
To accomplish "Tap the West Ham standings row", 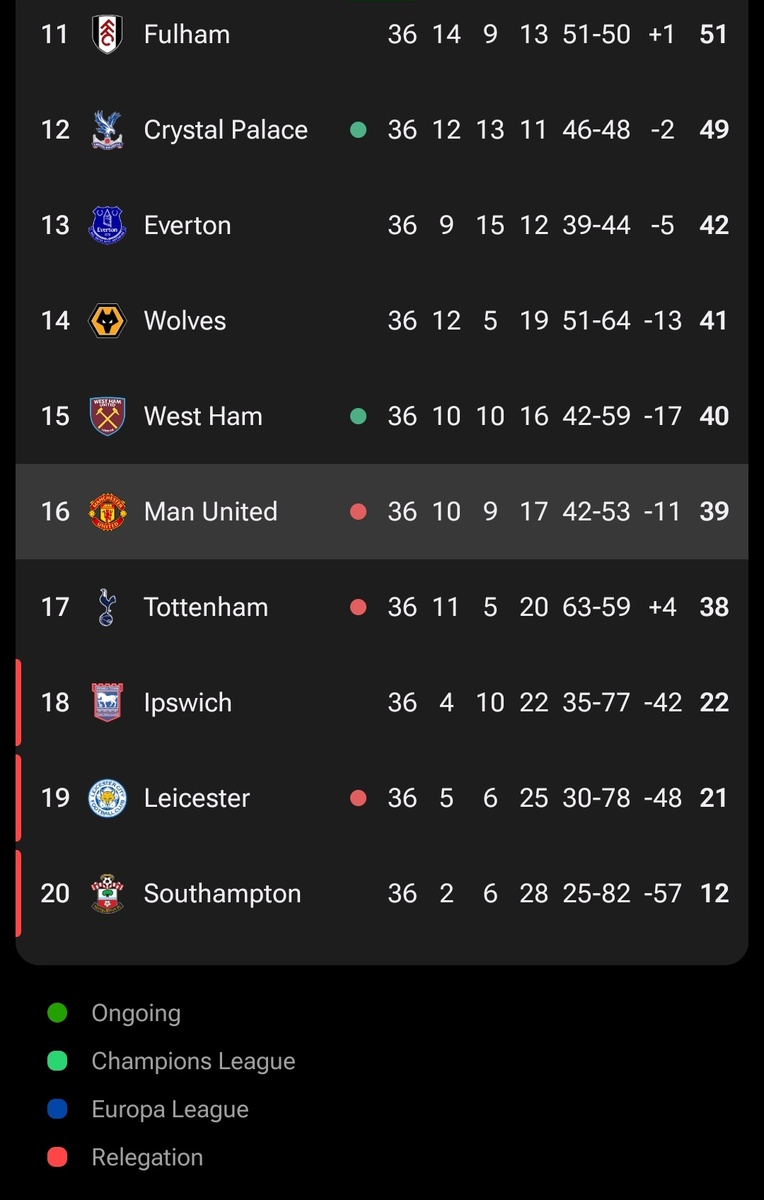I will pyautogui.click(x=203, y=416).
